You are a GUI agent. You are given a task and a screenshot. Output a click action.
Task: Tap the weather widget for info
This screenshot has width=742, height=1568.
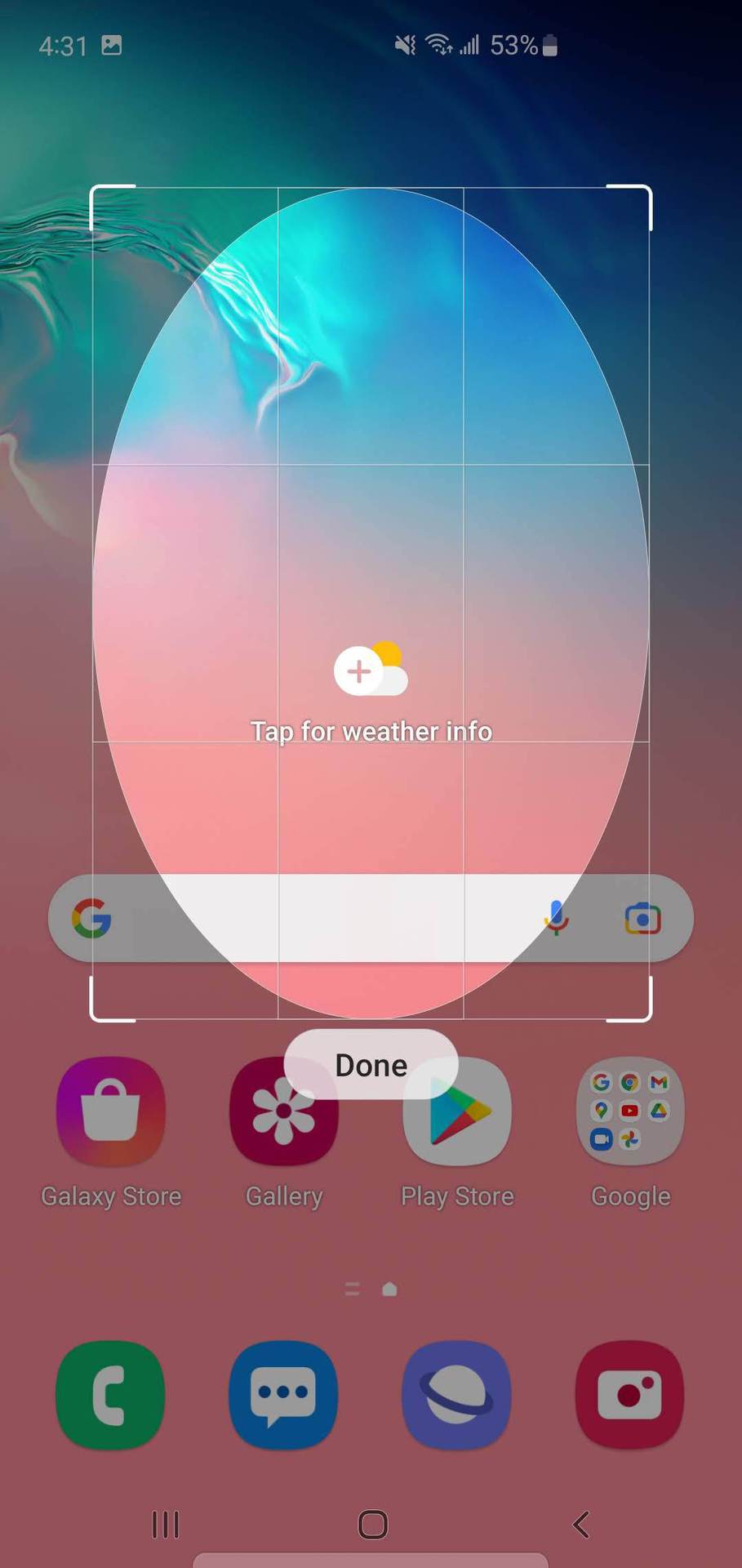[x=371, y=694]
